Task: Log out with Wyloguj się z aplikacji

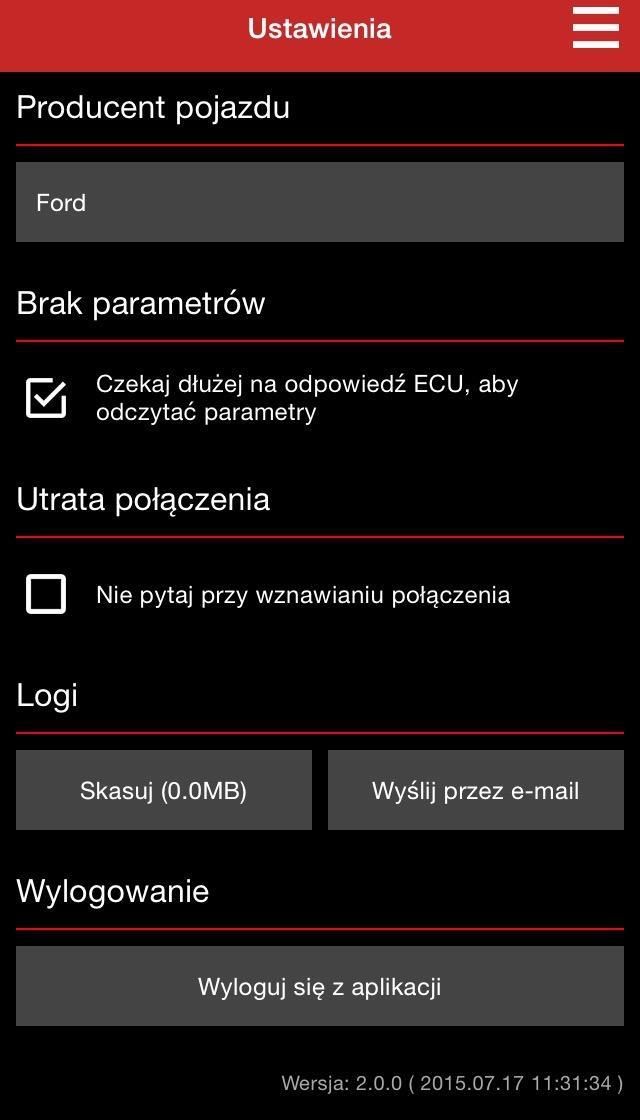Action: click(320, 986)
